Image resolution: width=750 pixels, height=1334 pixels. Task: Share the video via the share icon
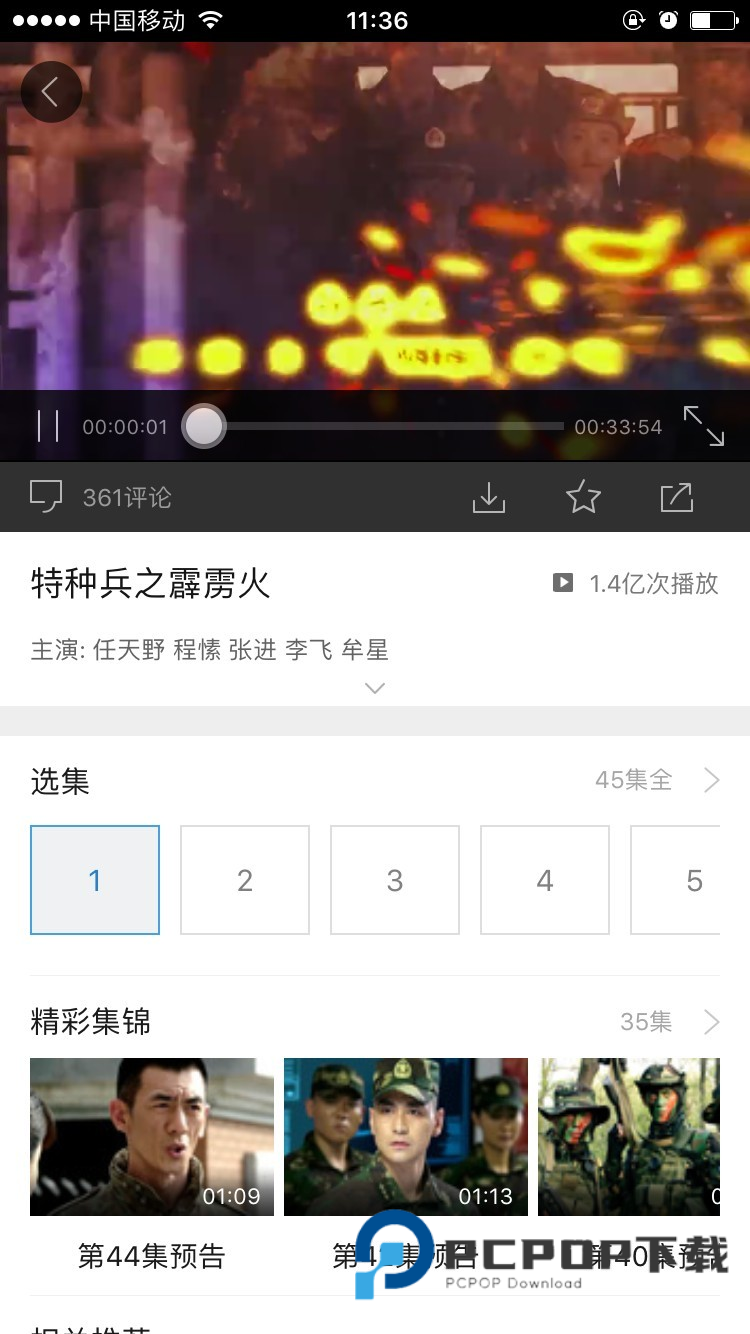[676, 496]
